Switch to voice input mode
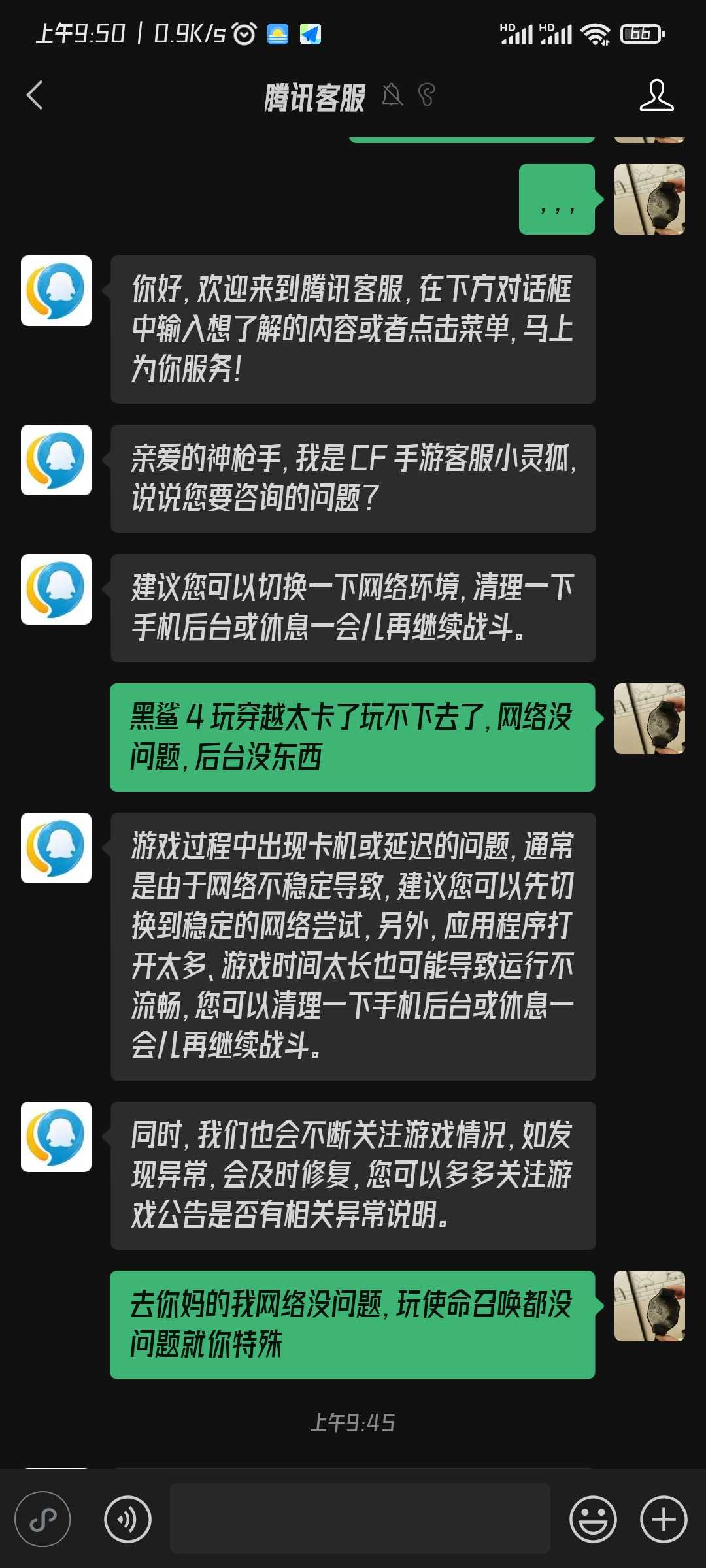 127,1519
